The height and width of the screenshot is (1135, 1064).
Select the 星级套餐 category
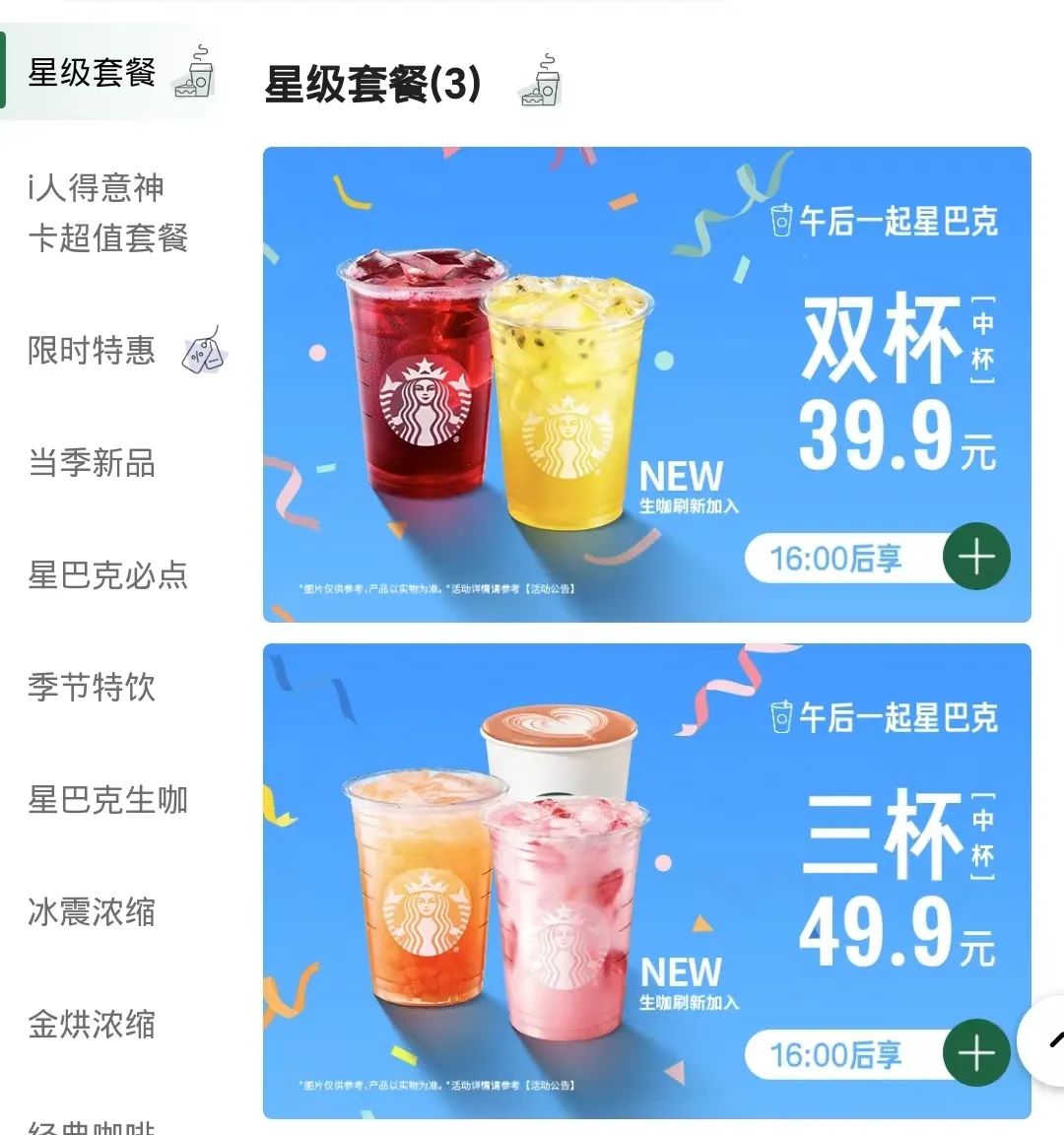click(x=93, y=73)
